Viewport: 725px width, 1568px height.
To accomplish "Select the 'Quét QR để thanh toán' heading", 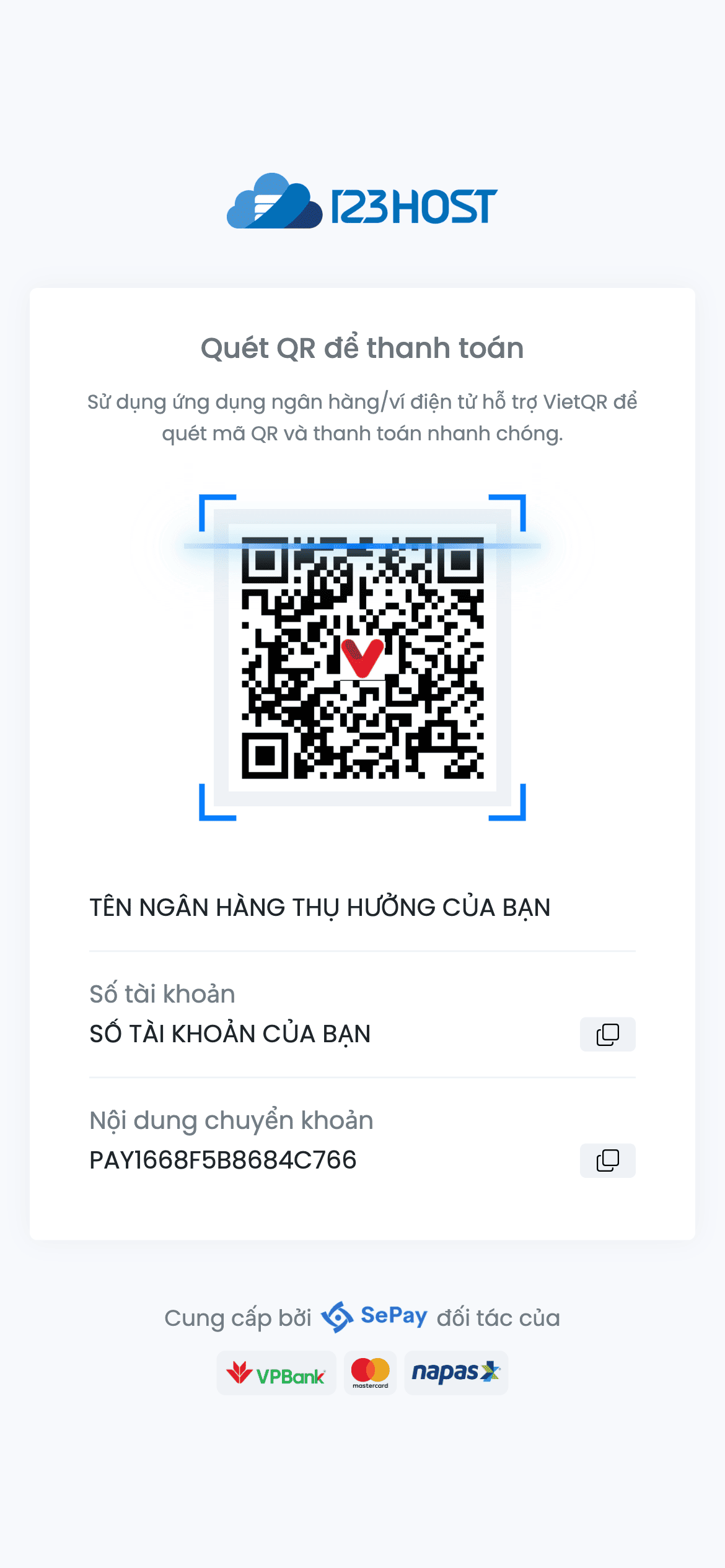I will point(362,347).
